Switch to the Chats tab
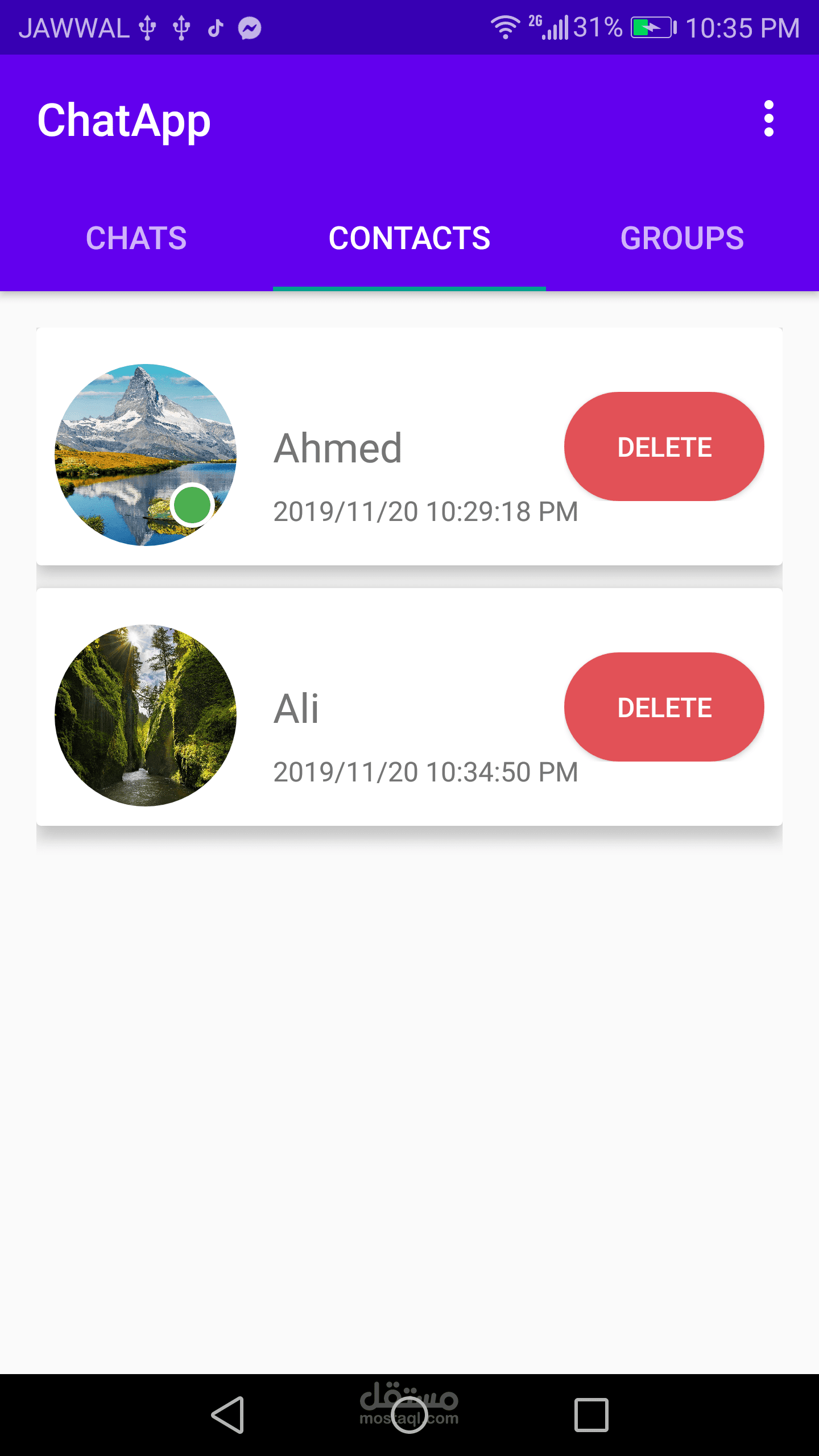Image resolution: width=819 pixels, height=1456 pixels. click(136, 238)
